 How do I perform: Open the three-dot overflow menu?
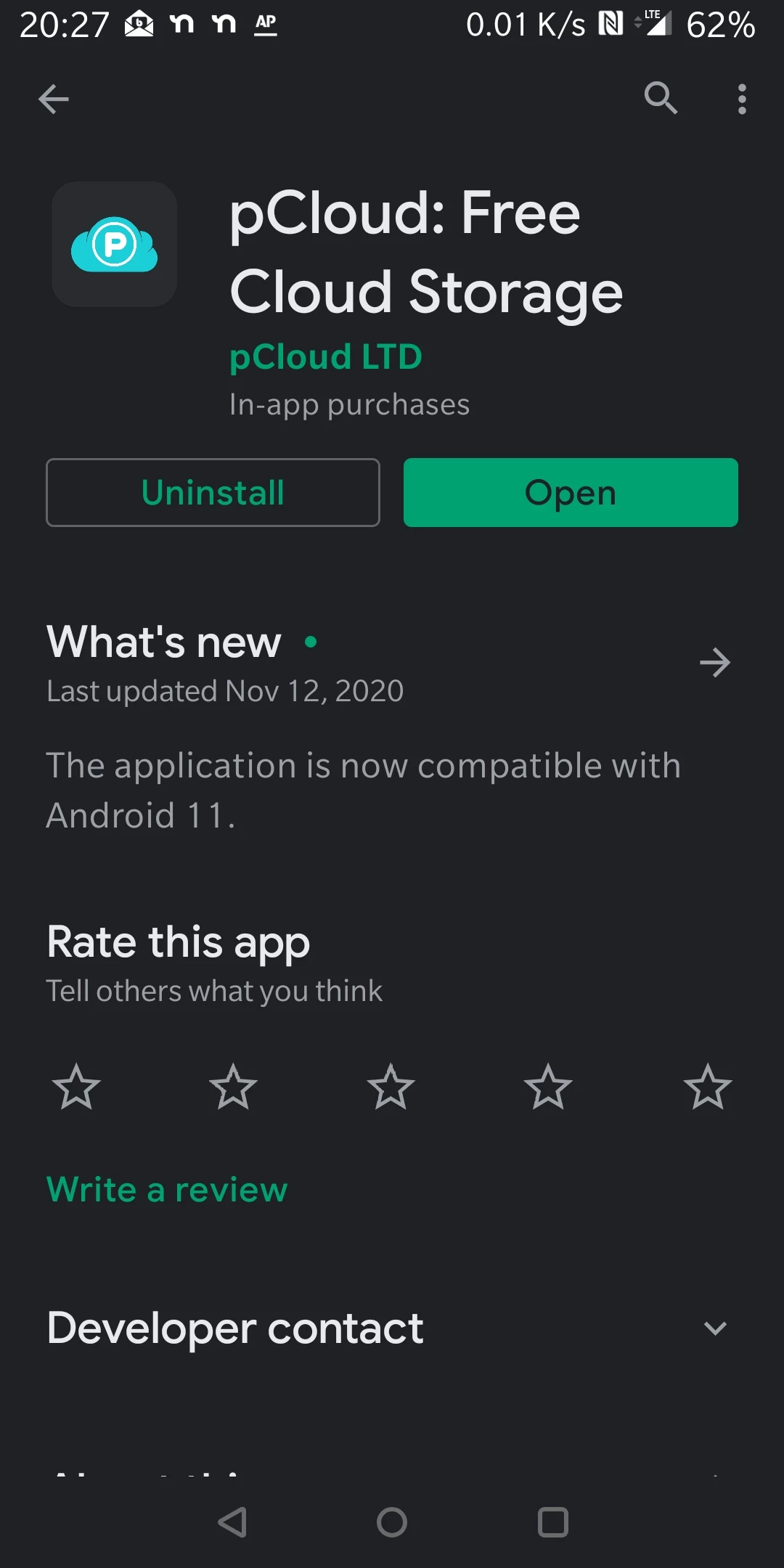point(741,99)
